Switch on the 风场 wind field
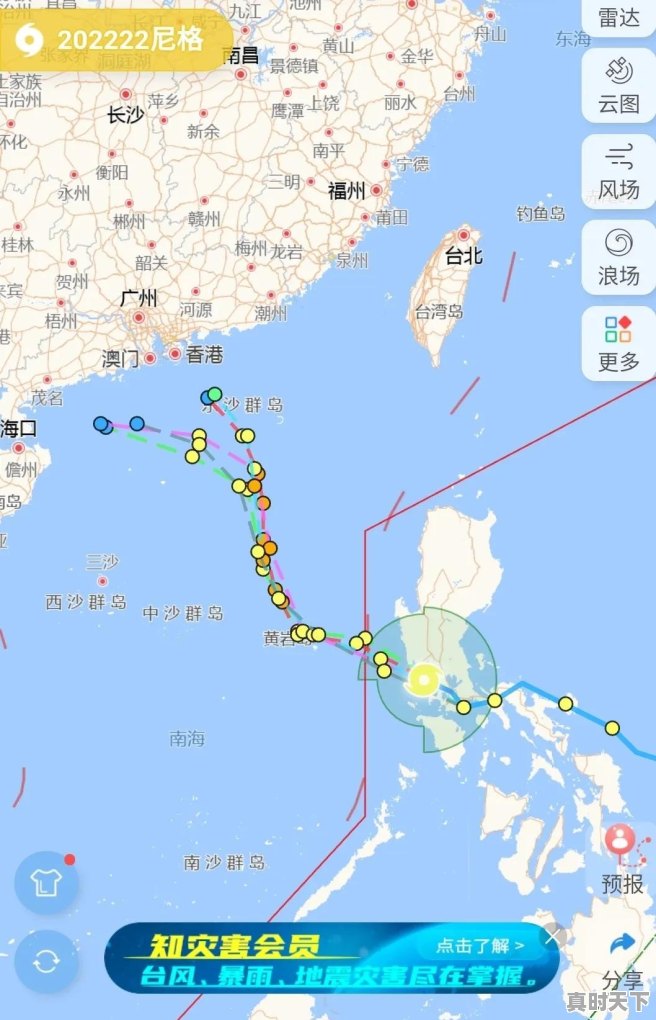 tap(619, 171)
